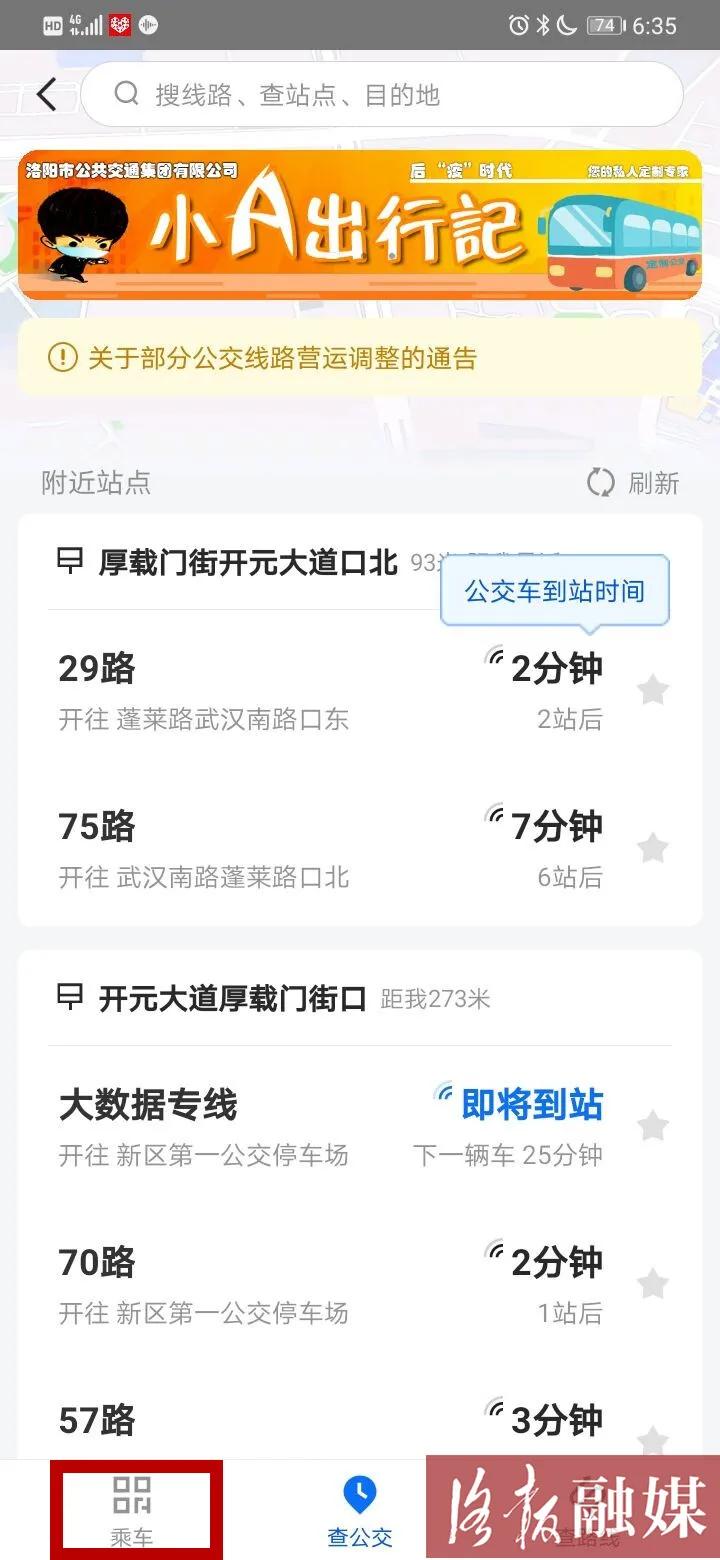
Task: Click the magnifier icon in the search bar
Action: click(126, 92)
